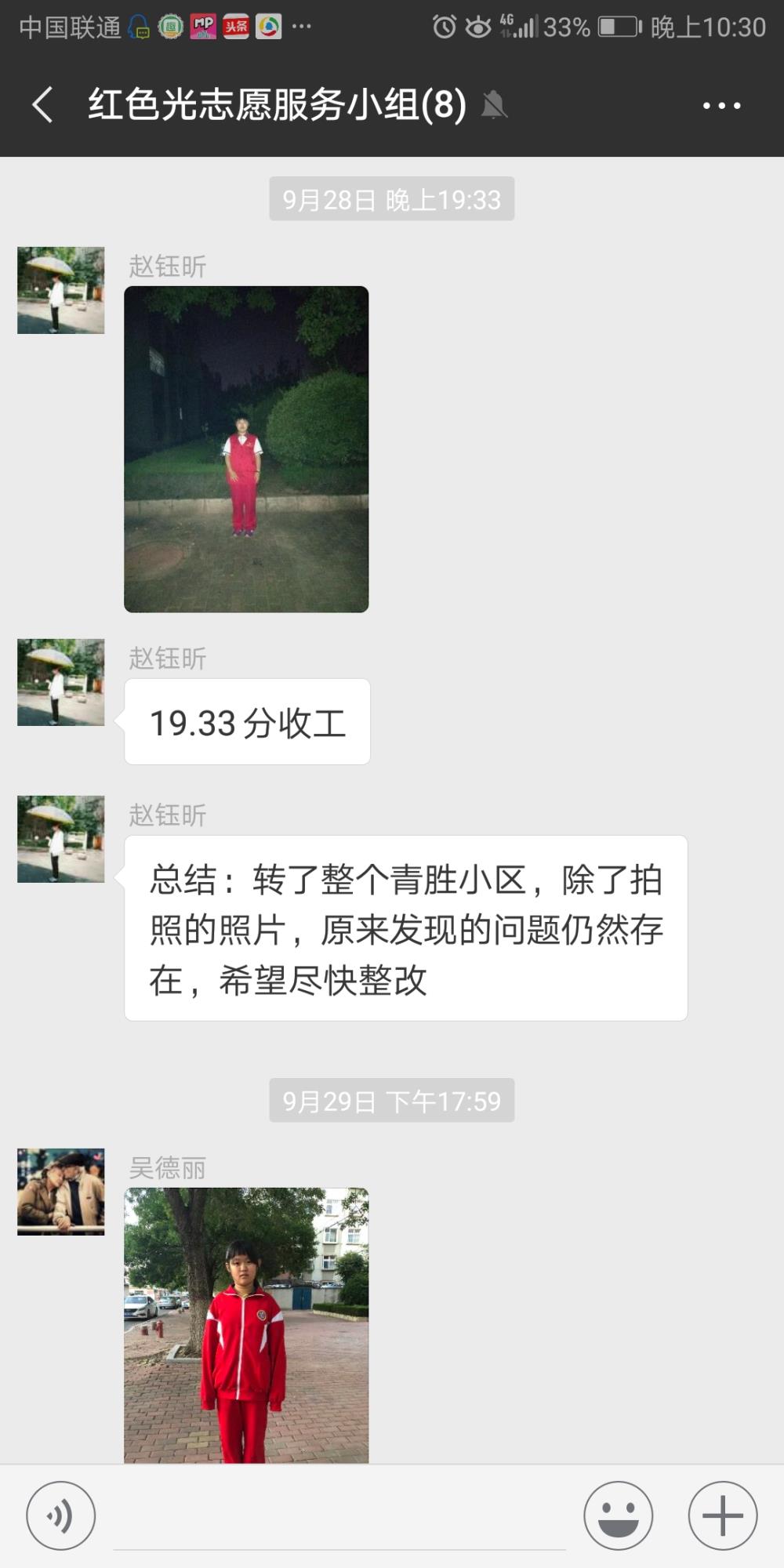784x1568 pixels.
Task: Open the daytime photo from 吴德丽
Action: pos(246,1325)
